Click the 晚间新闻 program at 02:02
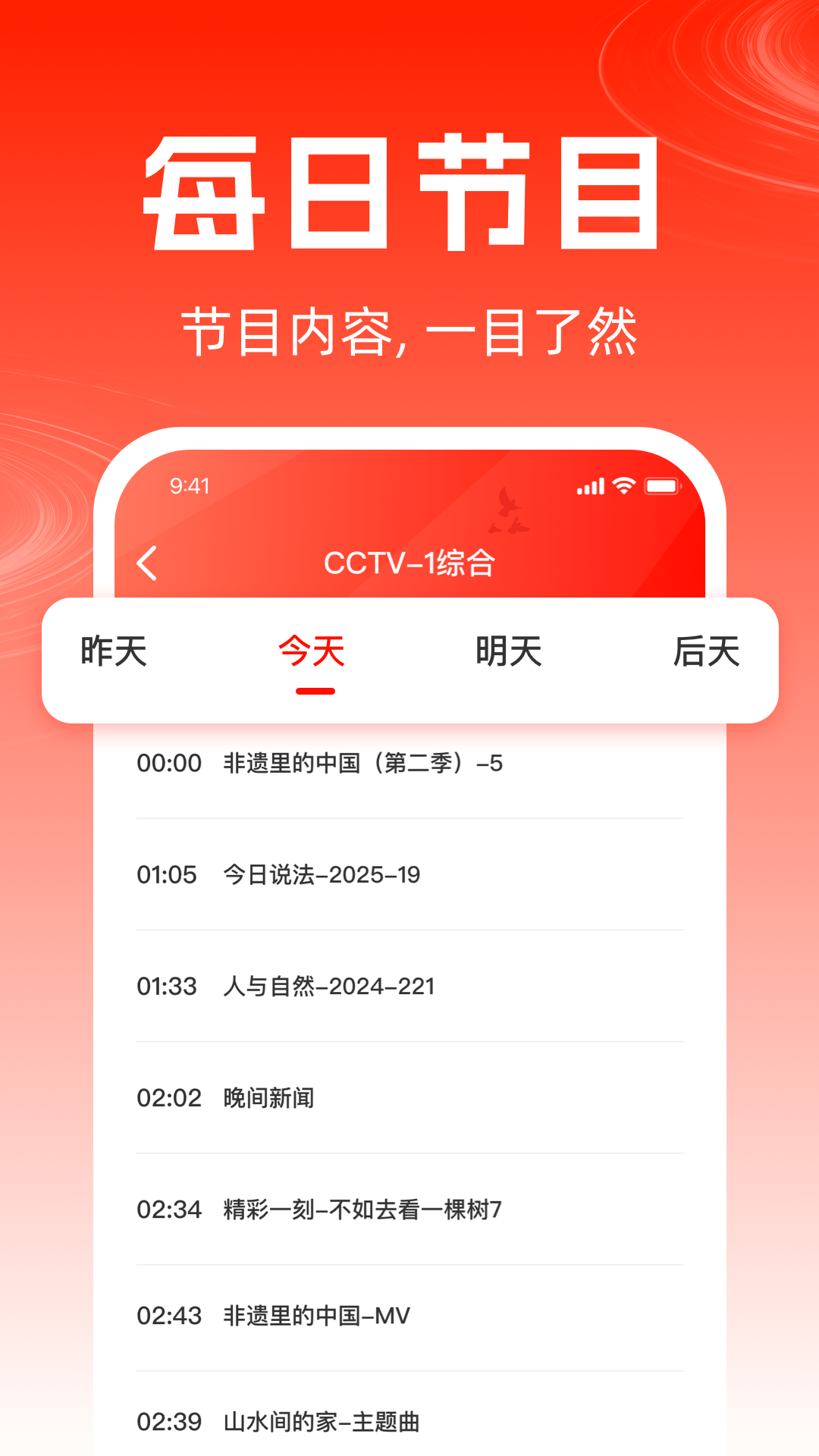819x1456 pixels. pos(270,1097)
